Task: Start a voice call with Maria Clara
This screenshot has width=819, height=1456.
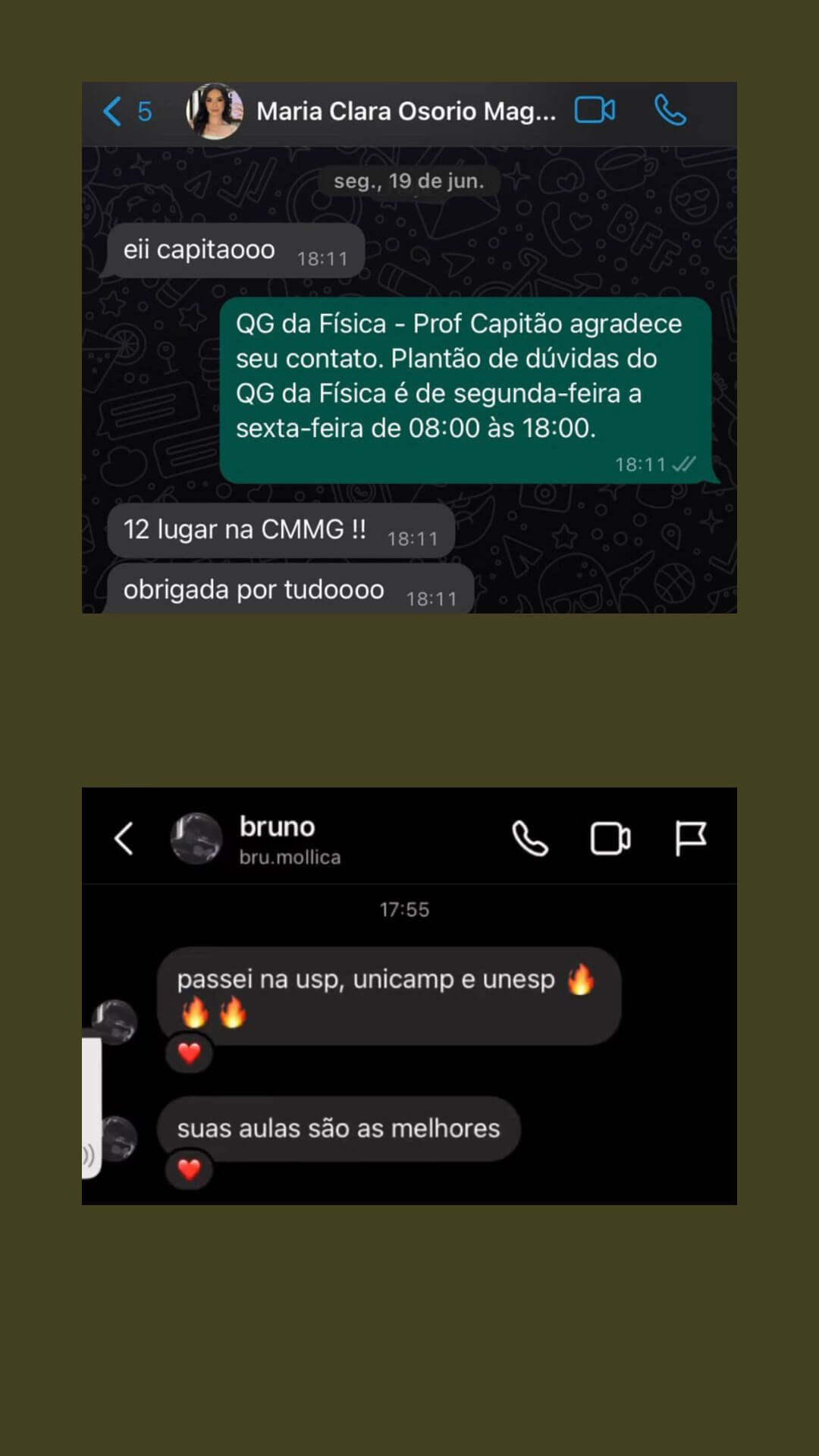Action: click(670, 111)
